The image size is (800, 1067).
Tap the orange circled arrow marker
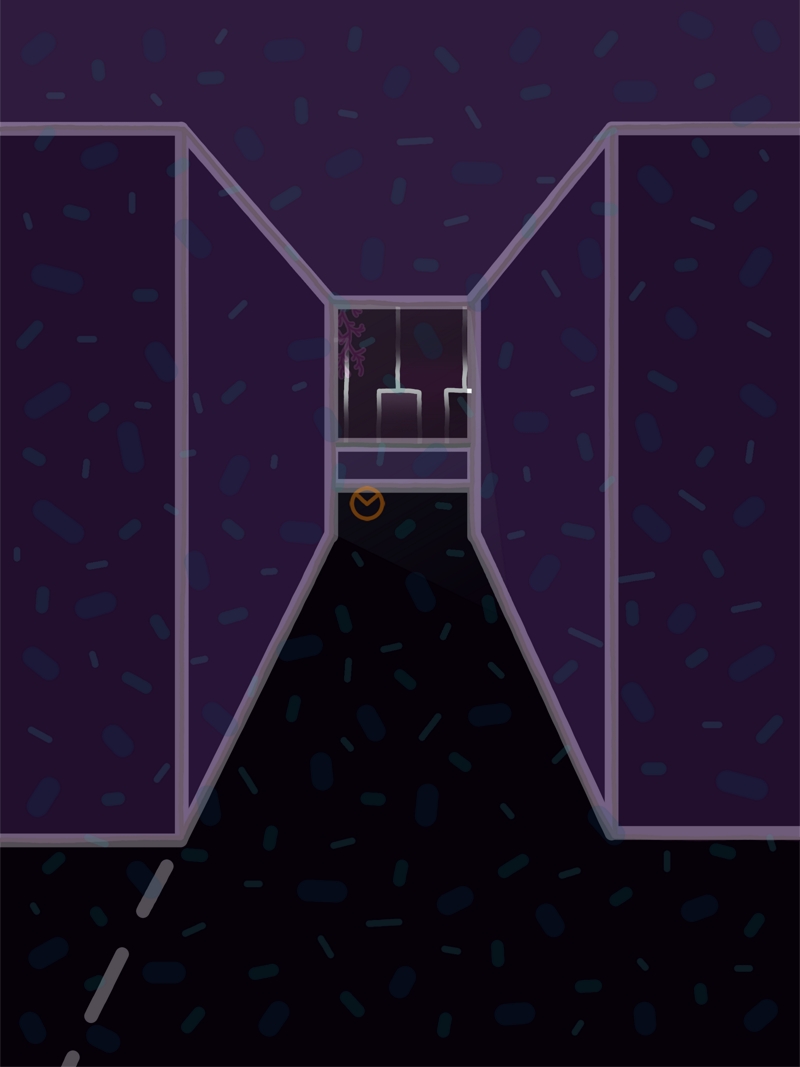[367, 503]
